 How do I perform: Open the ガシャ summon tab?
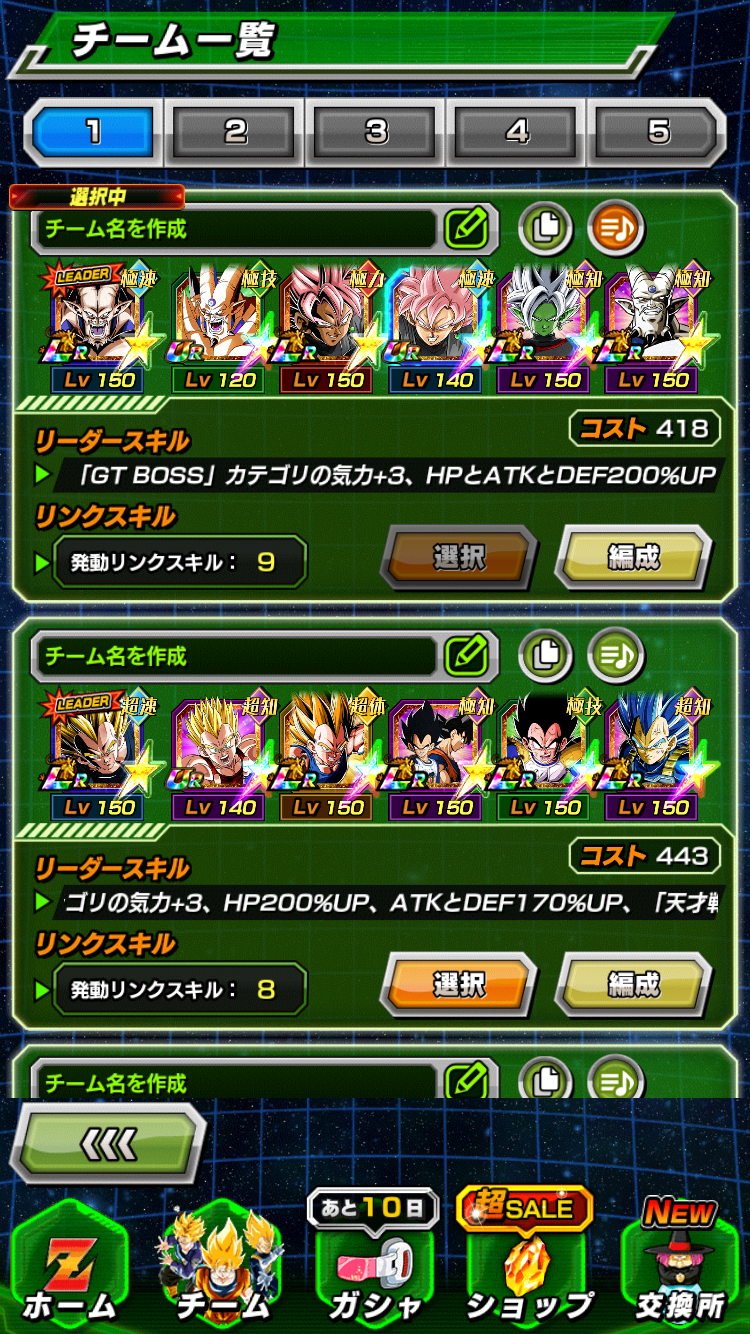click(374, 1260)
